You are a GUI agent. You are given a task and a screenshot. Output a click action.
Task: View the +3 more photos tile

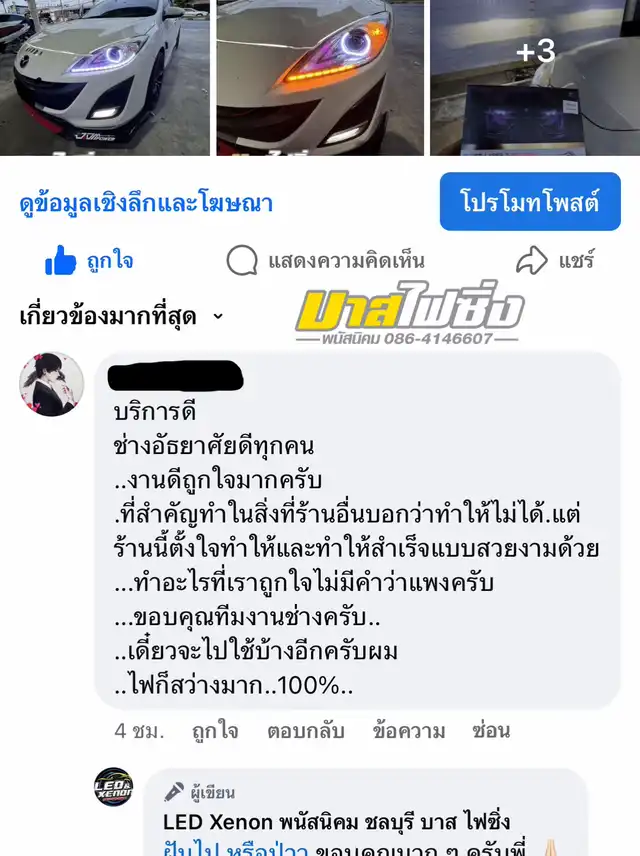535,77
